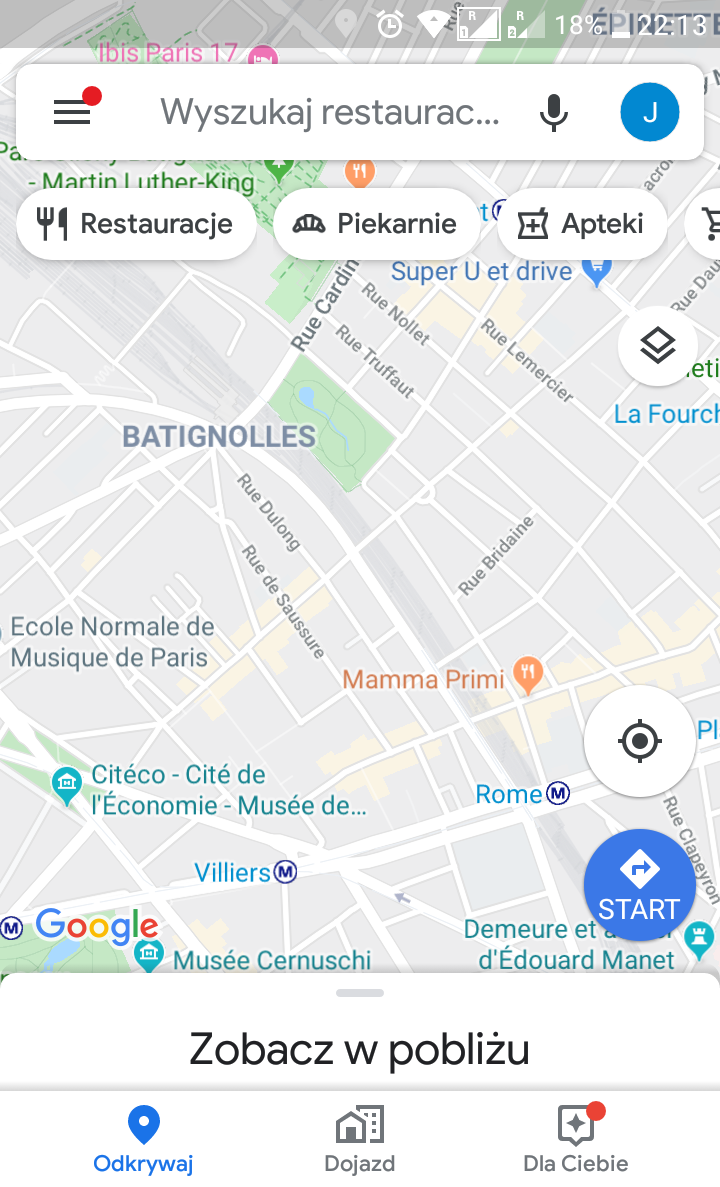Switch to the Odkrywaj tab

[x=143, y=1139]
